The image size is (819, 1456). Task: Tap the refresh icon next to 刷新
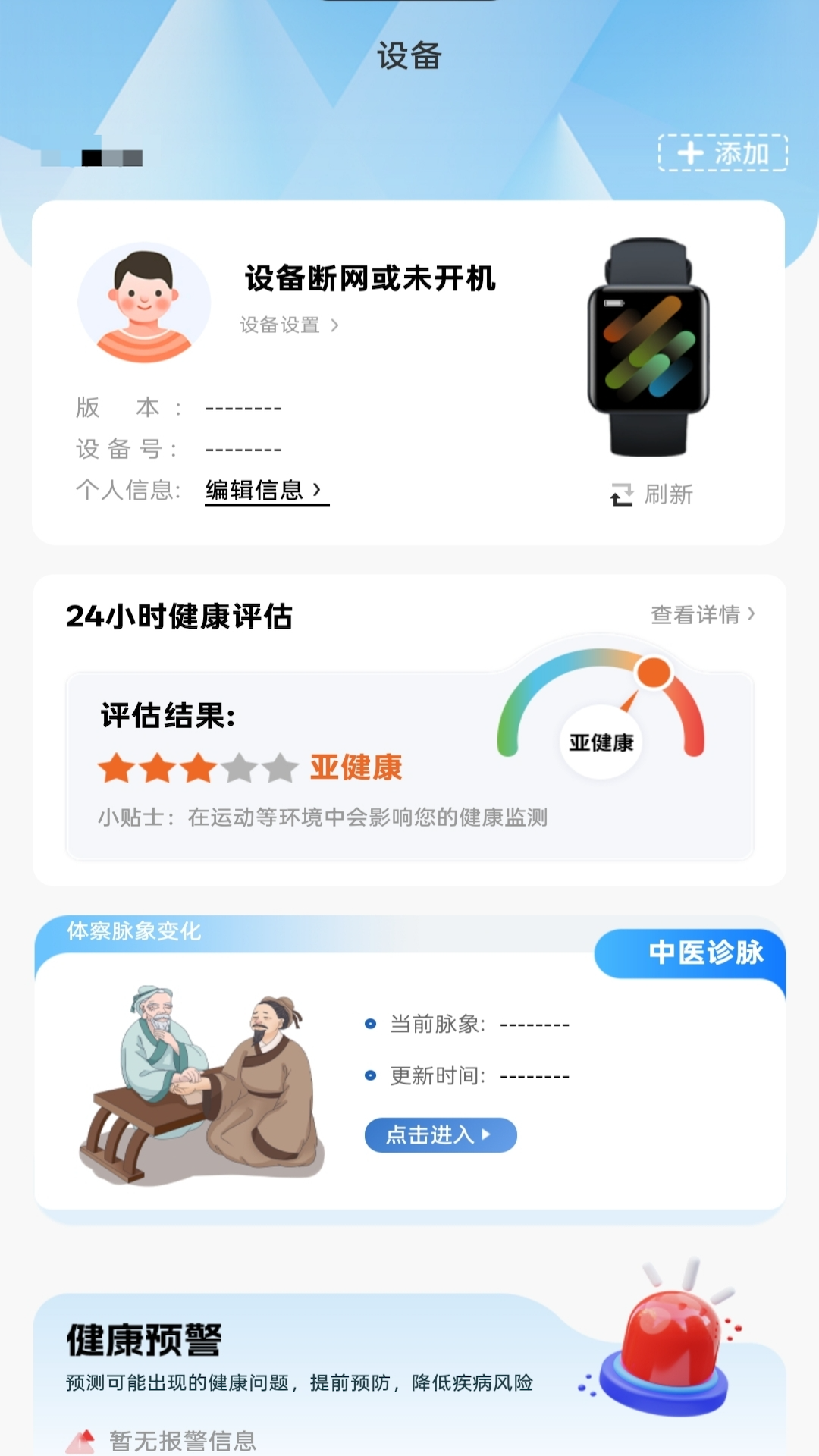coord(622,494)
